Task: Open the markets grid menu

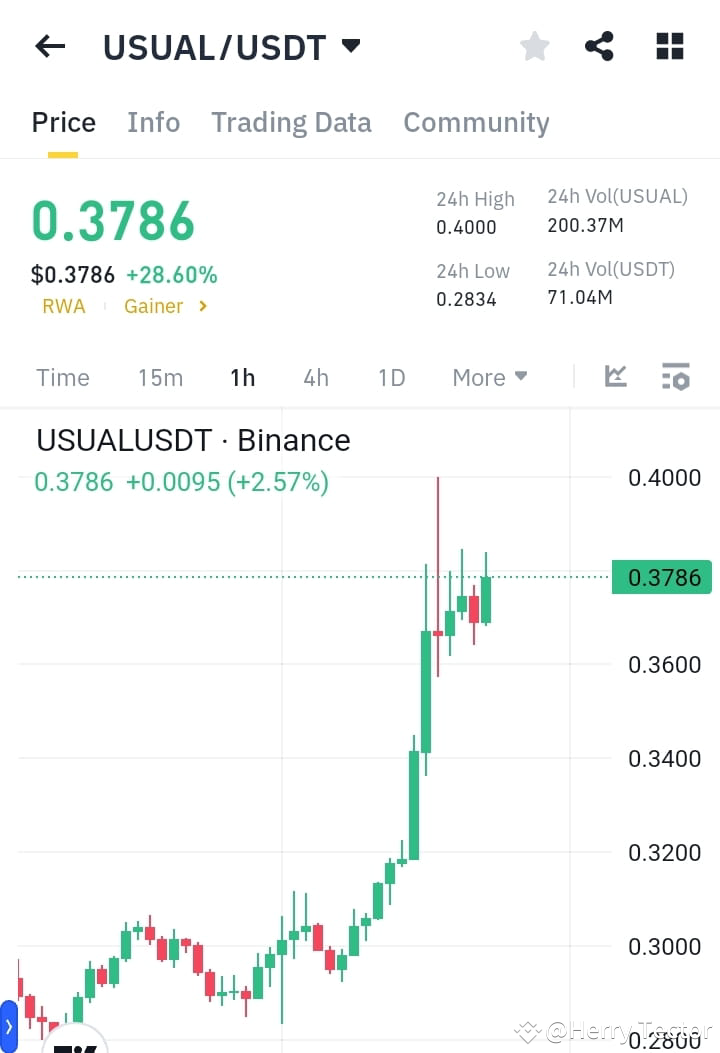Action: pos(668,46)
